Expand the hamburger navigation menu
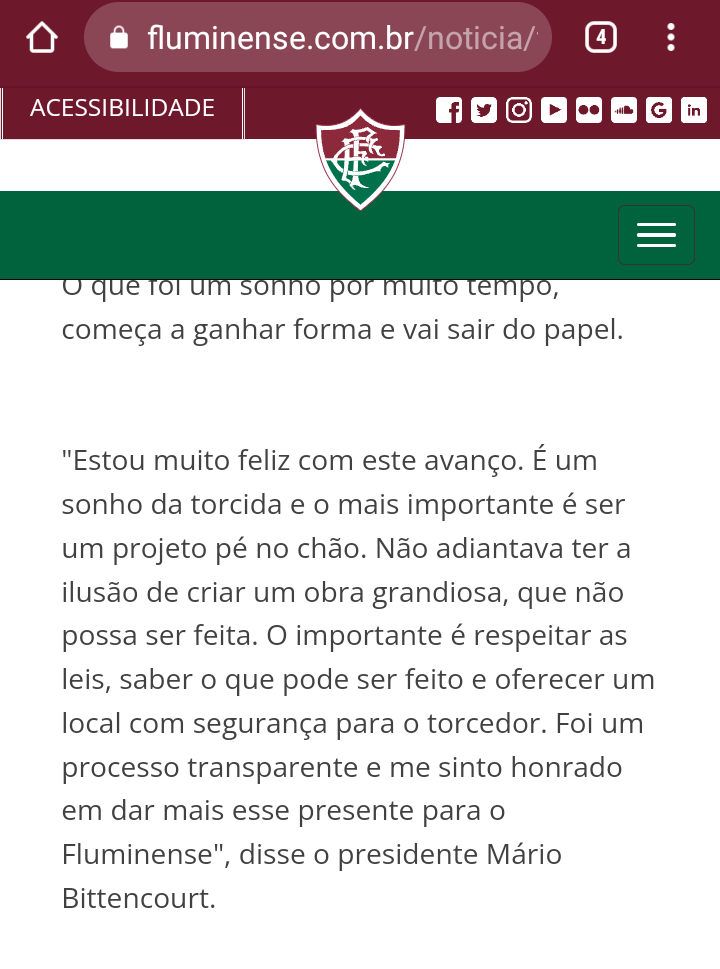 656,235
